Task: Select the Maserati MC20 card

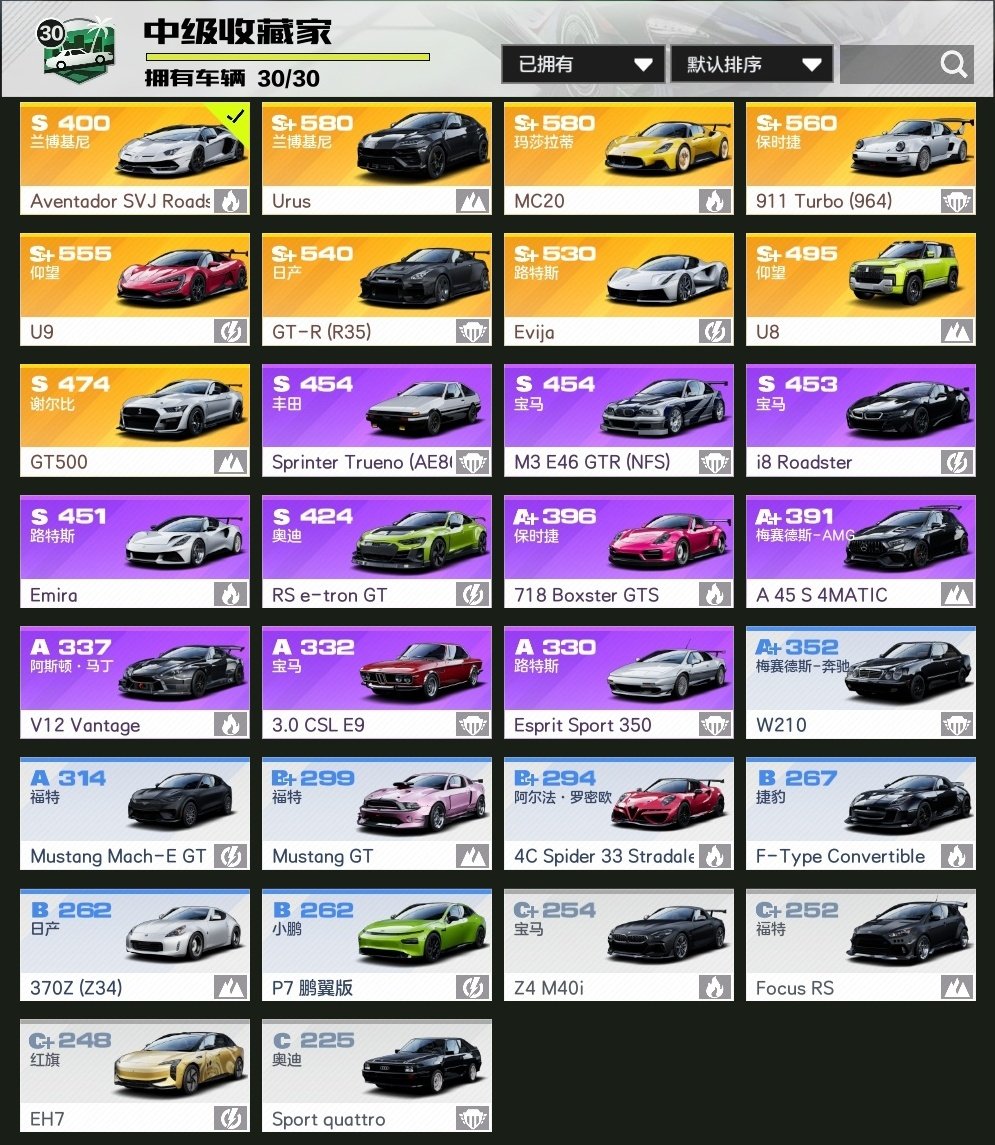Action: coord(619,158)
